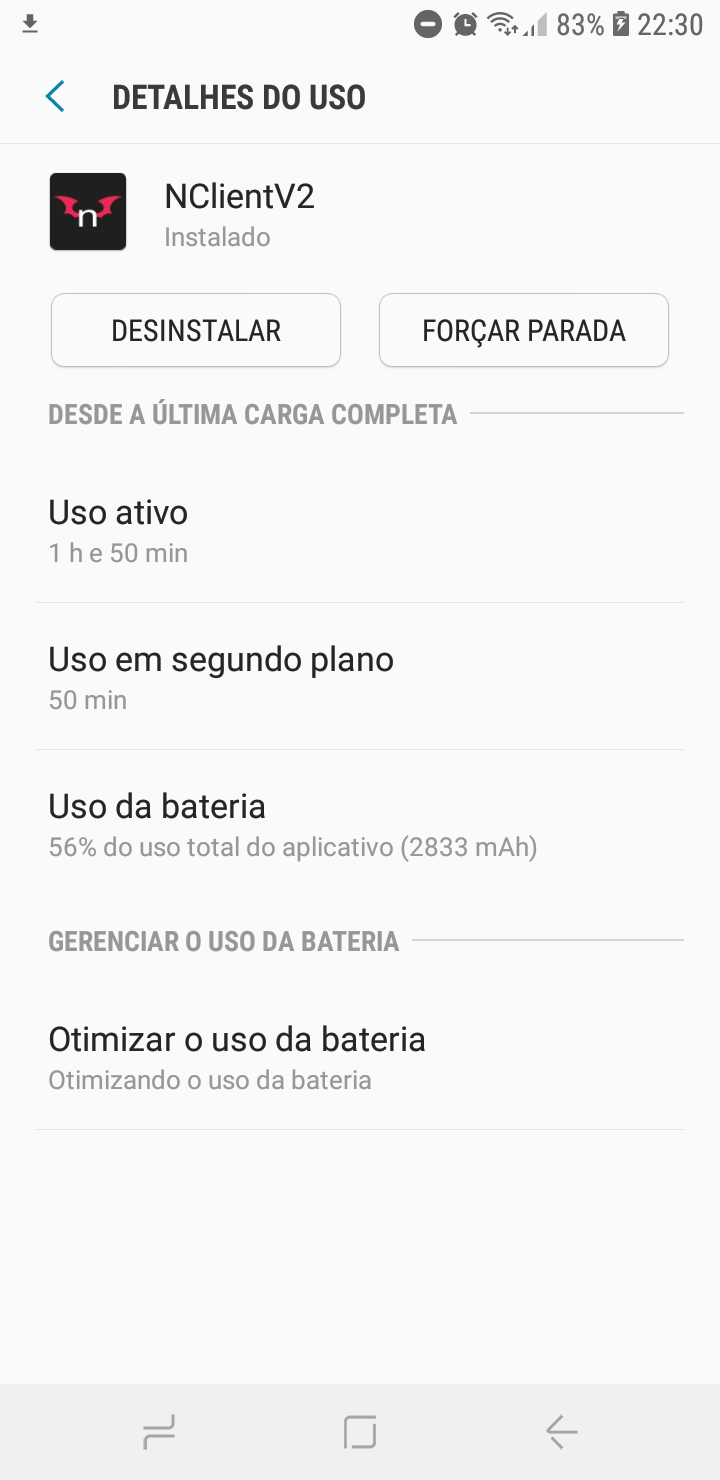Expand Desde a Última Carga Completa section
This screenshot has width=720, height=1480.
click(252, 413)
